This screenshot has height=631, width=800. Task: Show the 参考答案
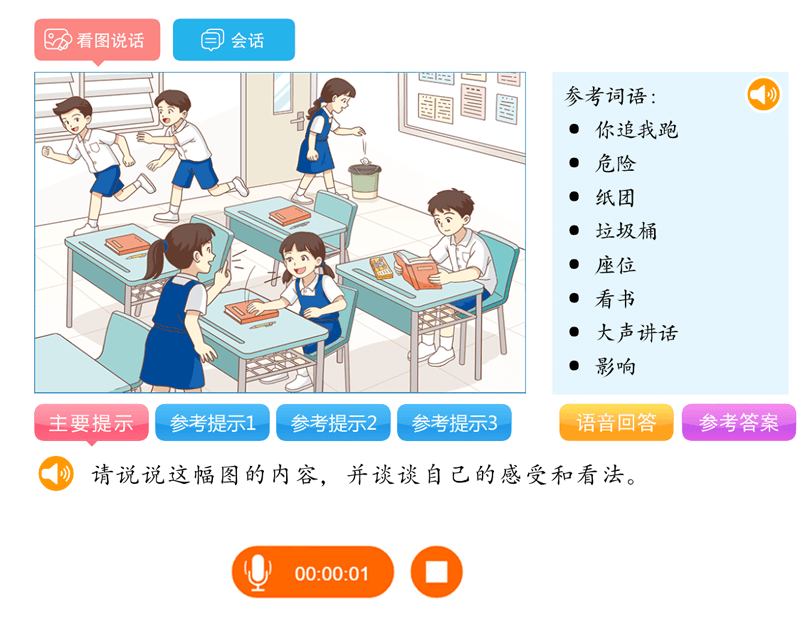738,423
